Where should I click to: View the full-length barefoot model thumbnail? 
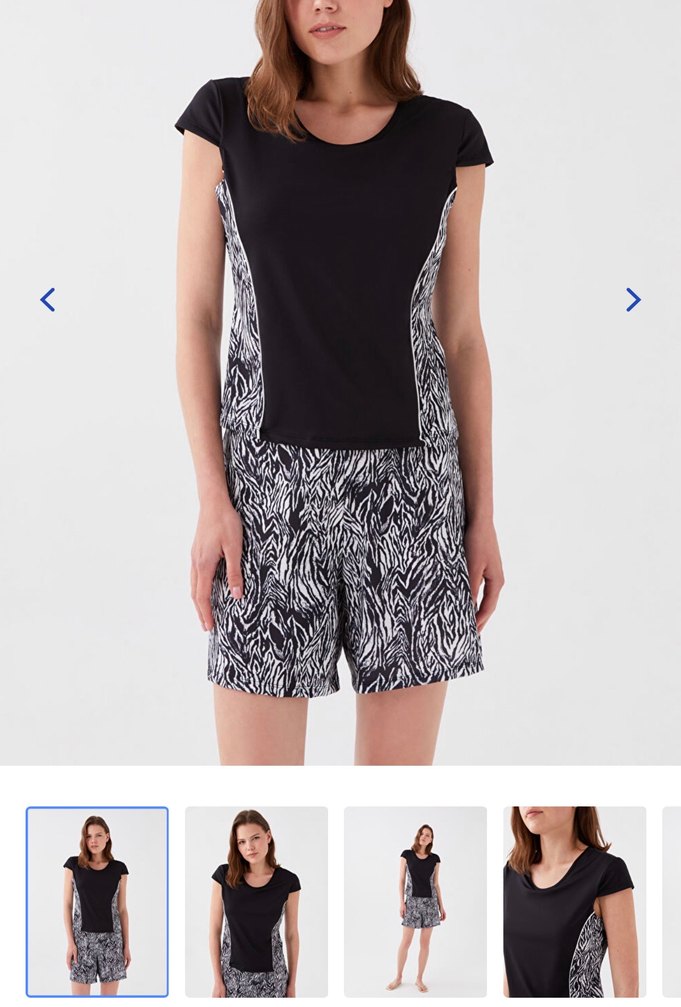pyautogui.click(x=415, y=901)
